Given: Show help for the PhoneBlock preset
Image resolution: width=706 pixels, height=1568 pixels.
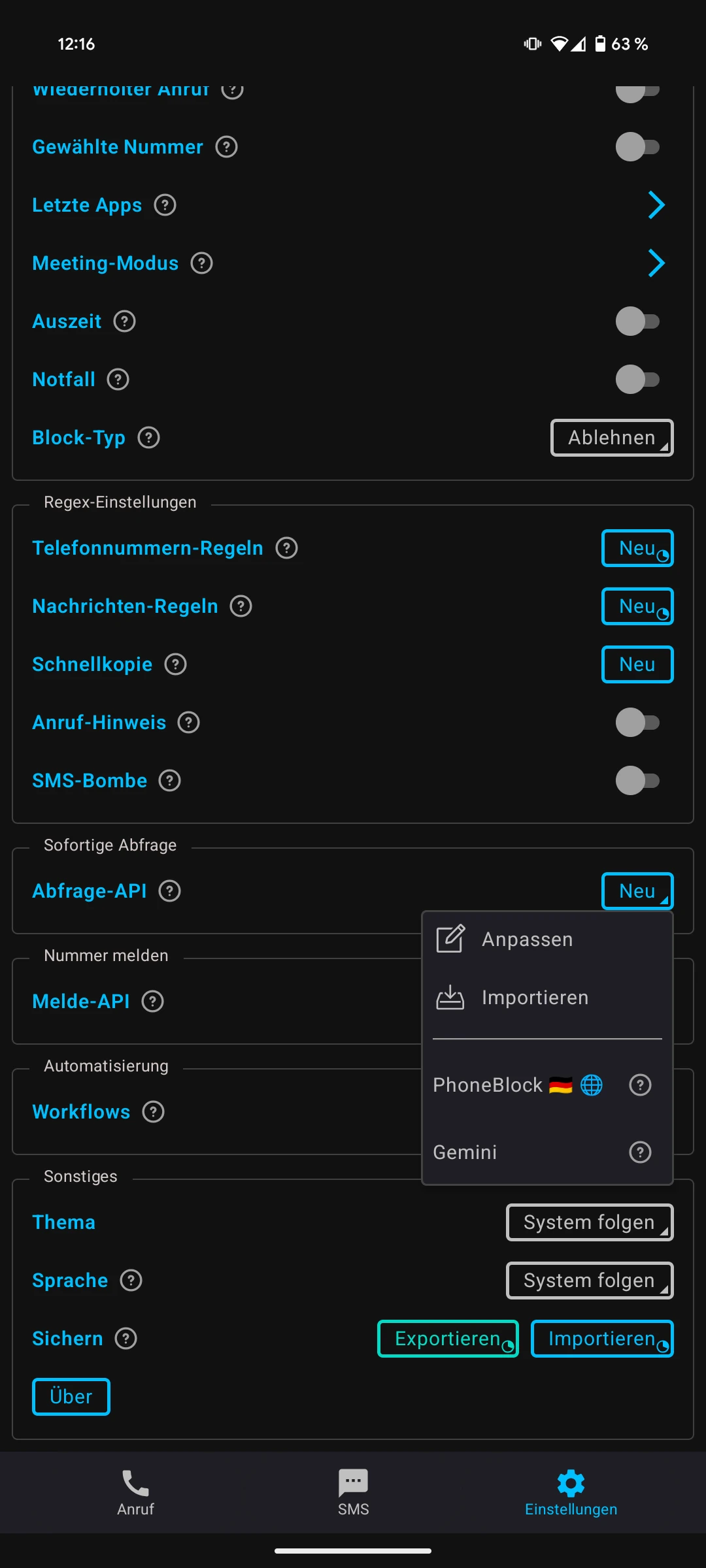Looking at the screenshot, I should pyautogui.click(x=640, y=1085).
